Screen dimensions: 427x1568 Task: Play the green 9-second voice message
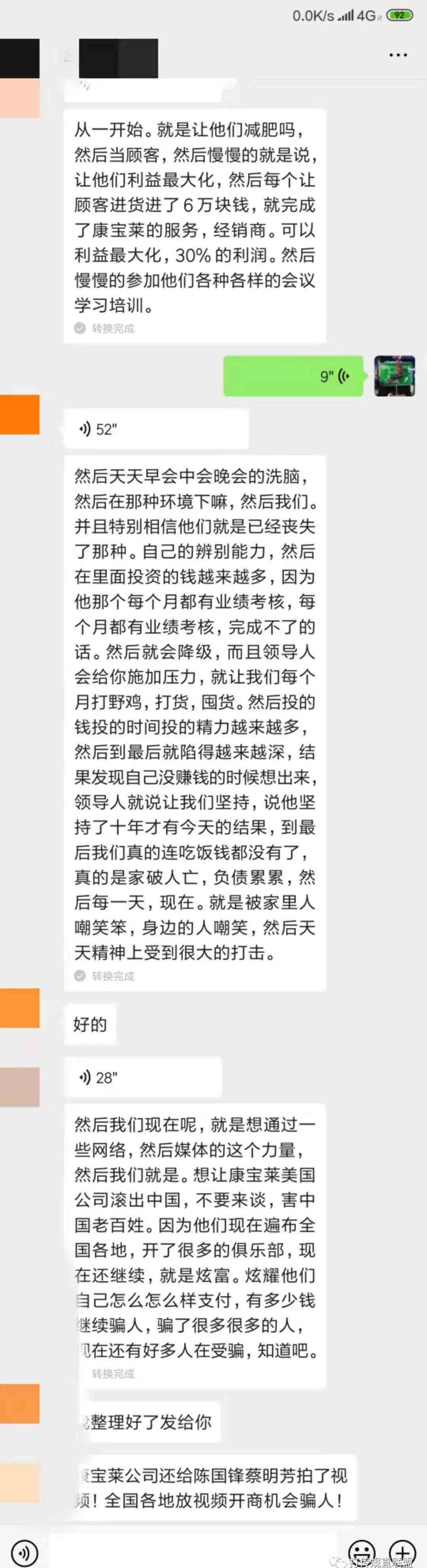pos(293,376)
